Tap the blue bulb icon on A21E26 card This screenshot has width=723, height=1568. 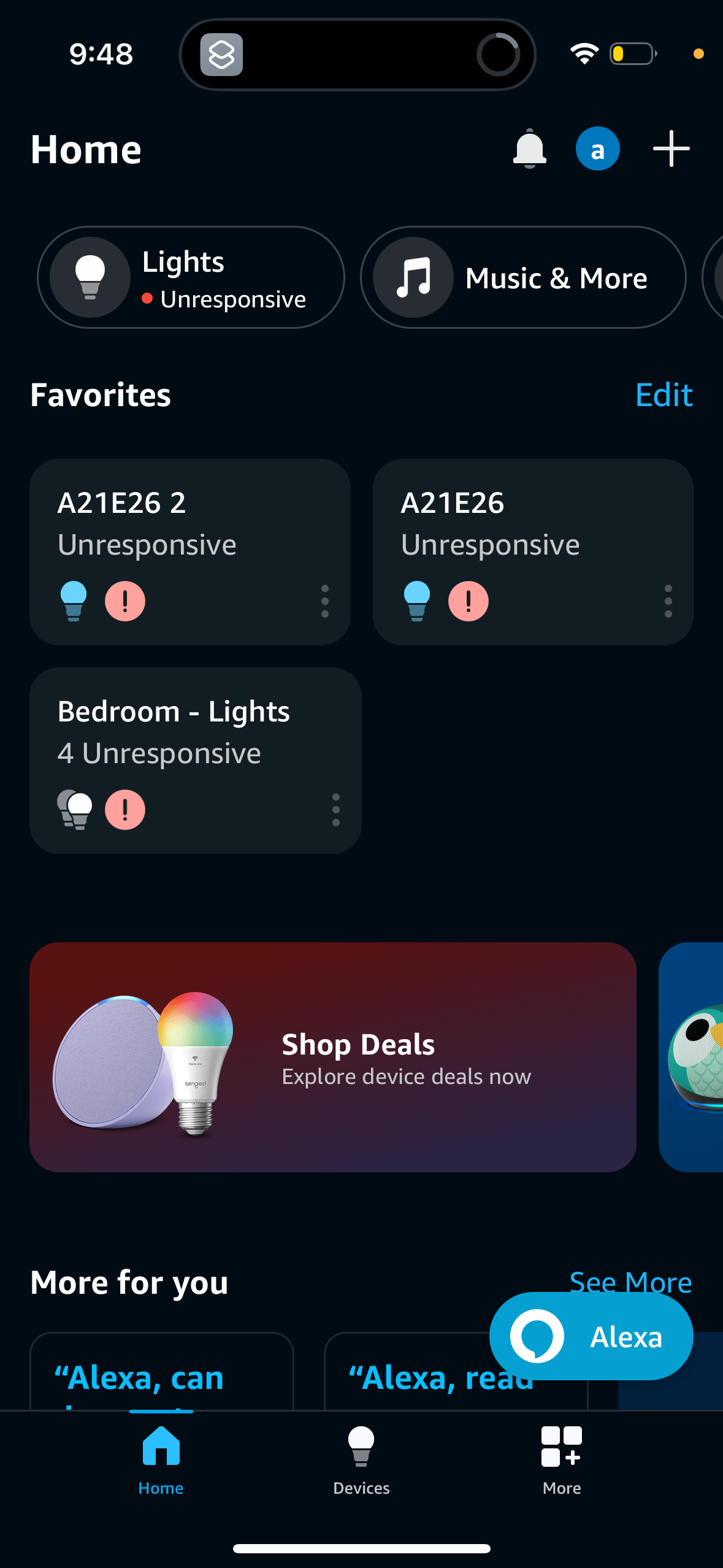point(418,600)
